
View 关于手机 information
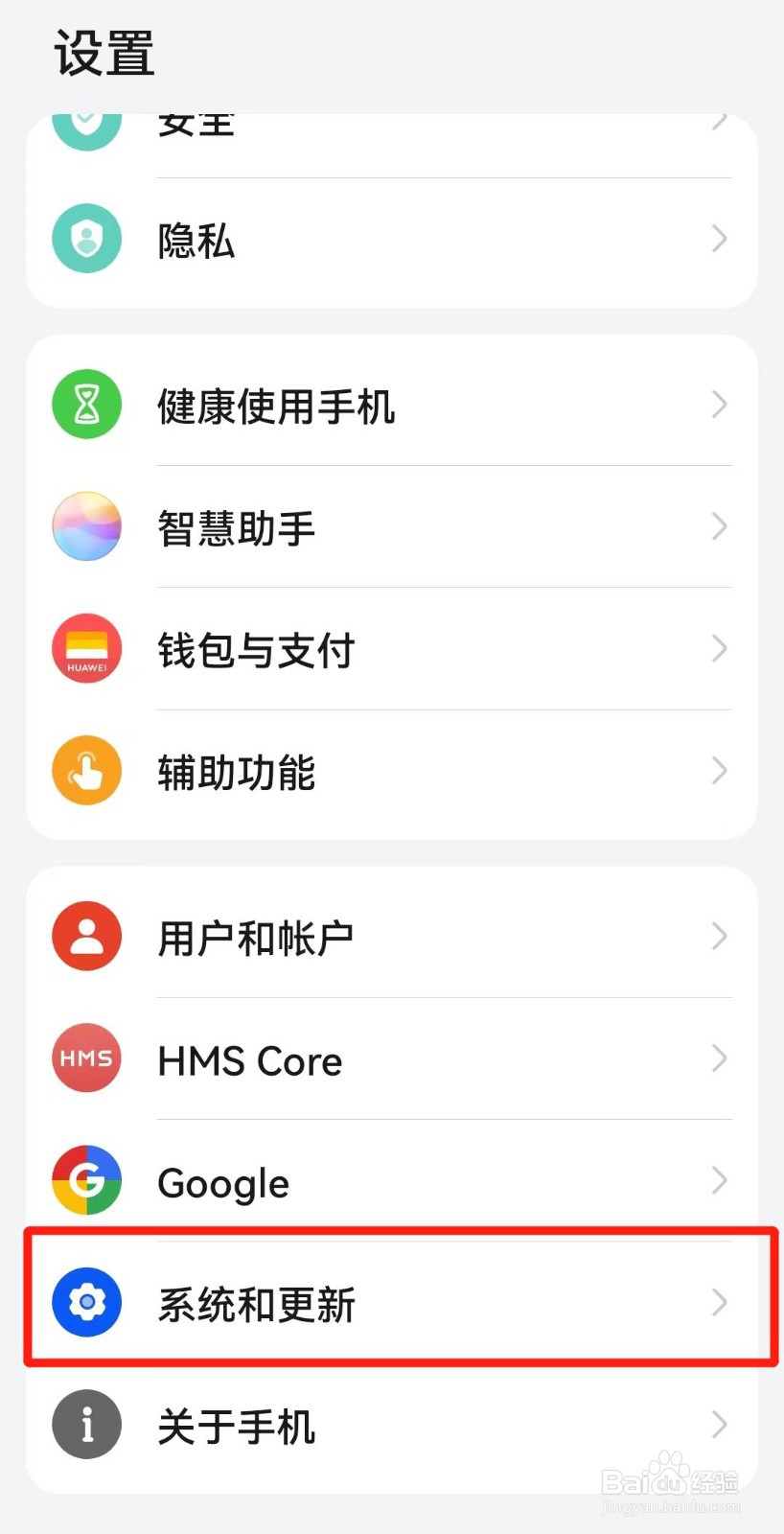pyautogui.click(x=392, y=1426)
